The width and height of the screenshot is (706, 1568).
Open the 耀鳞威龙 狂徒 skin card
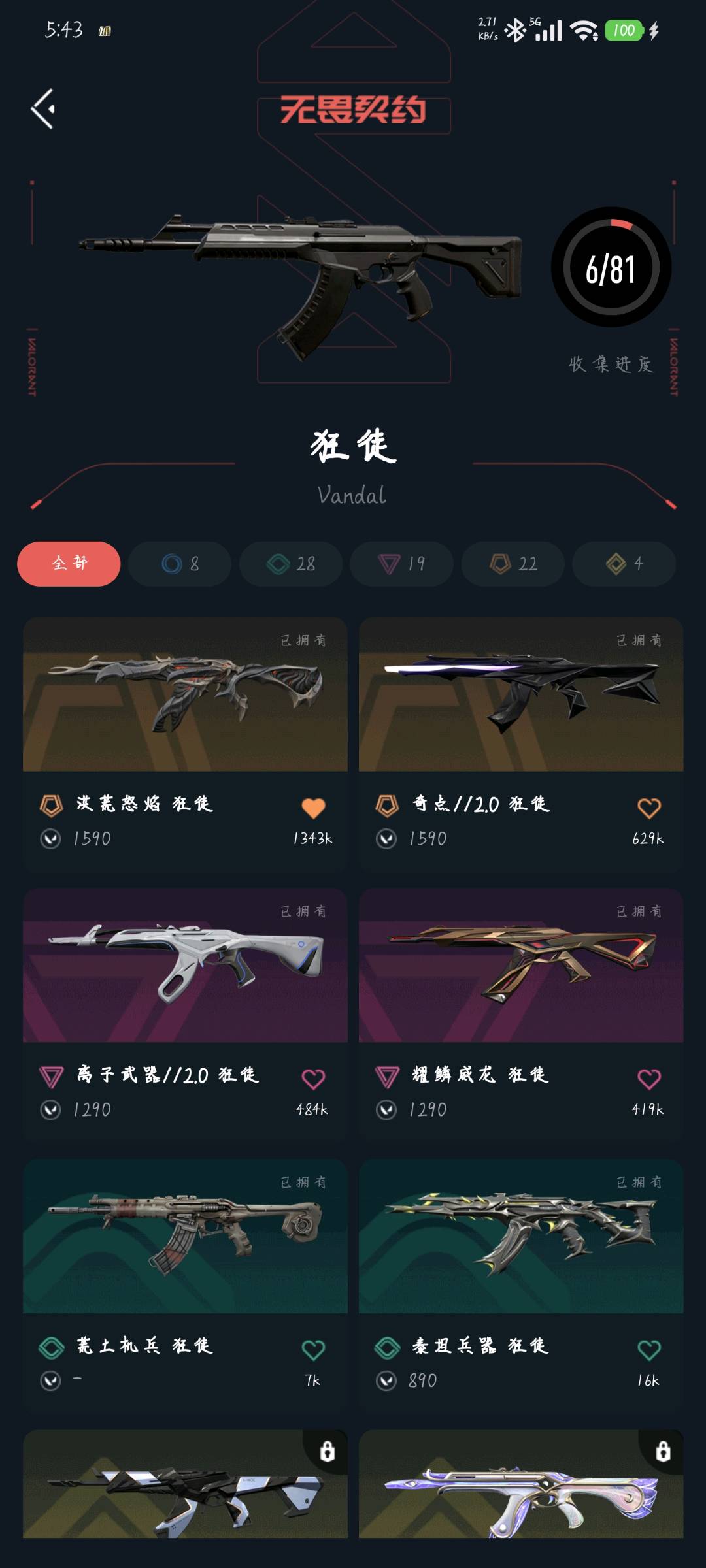click(x=521, y=1015)
